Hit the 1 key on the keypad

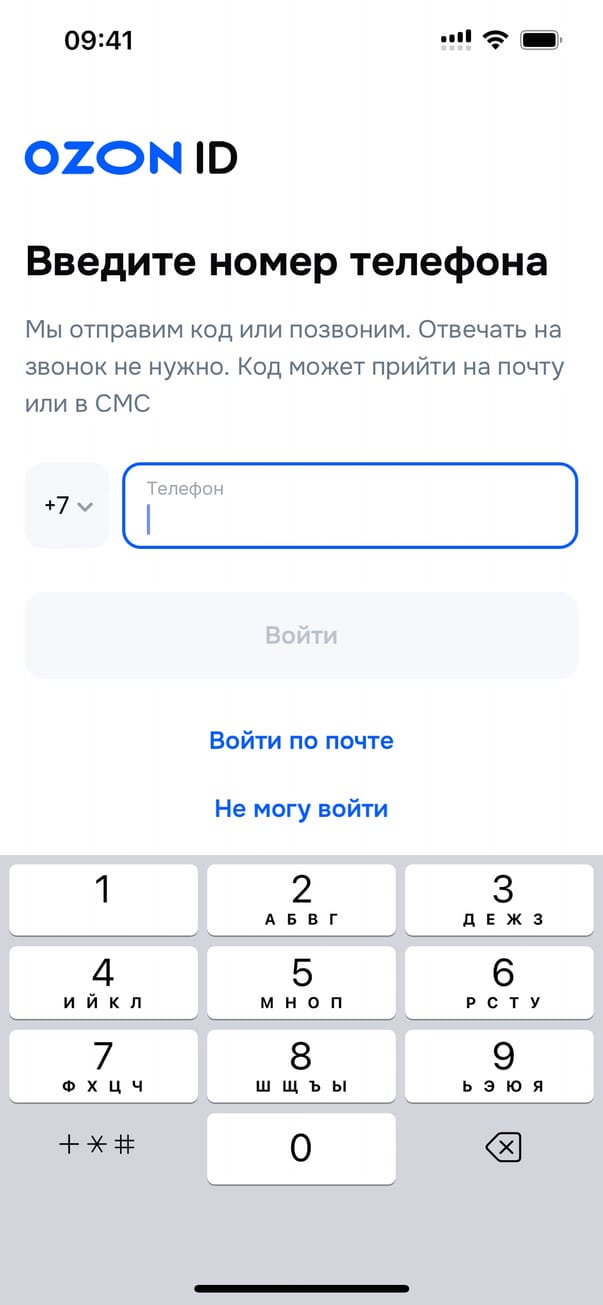[103, 900]
